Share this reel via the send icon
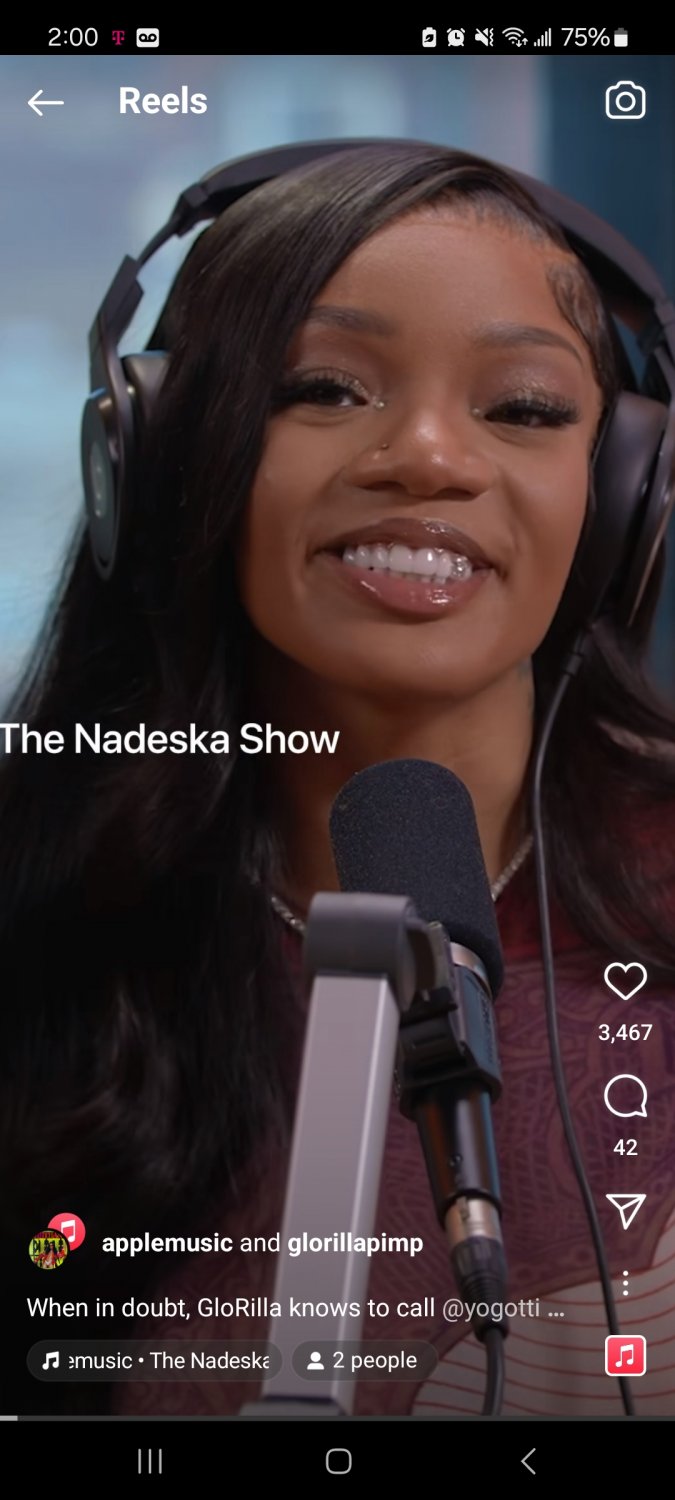This screenshot has width=675, height=1500. (x=625, y=1211)
